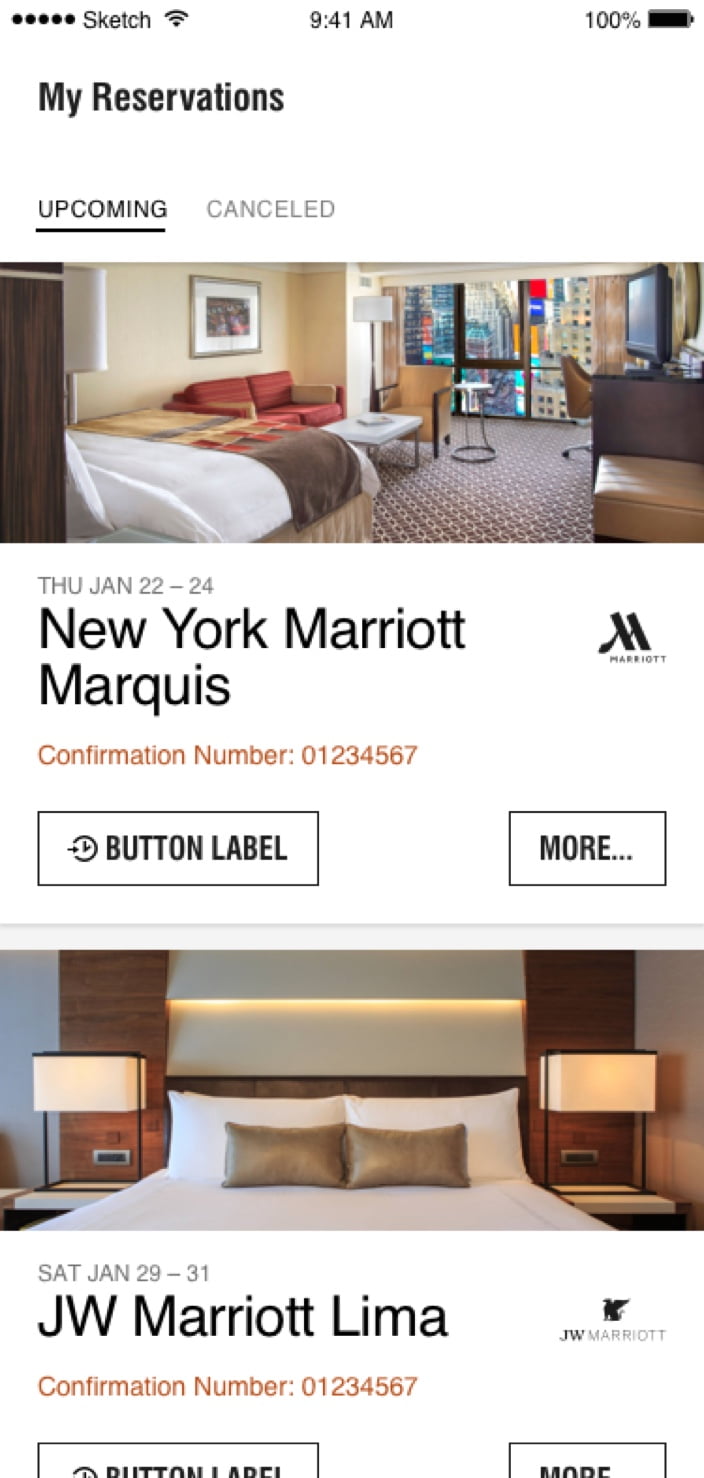The image size is (704, 1478).
Task: Tap More under JW Marriott Lima
Action: click(x=587, y=1463)
